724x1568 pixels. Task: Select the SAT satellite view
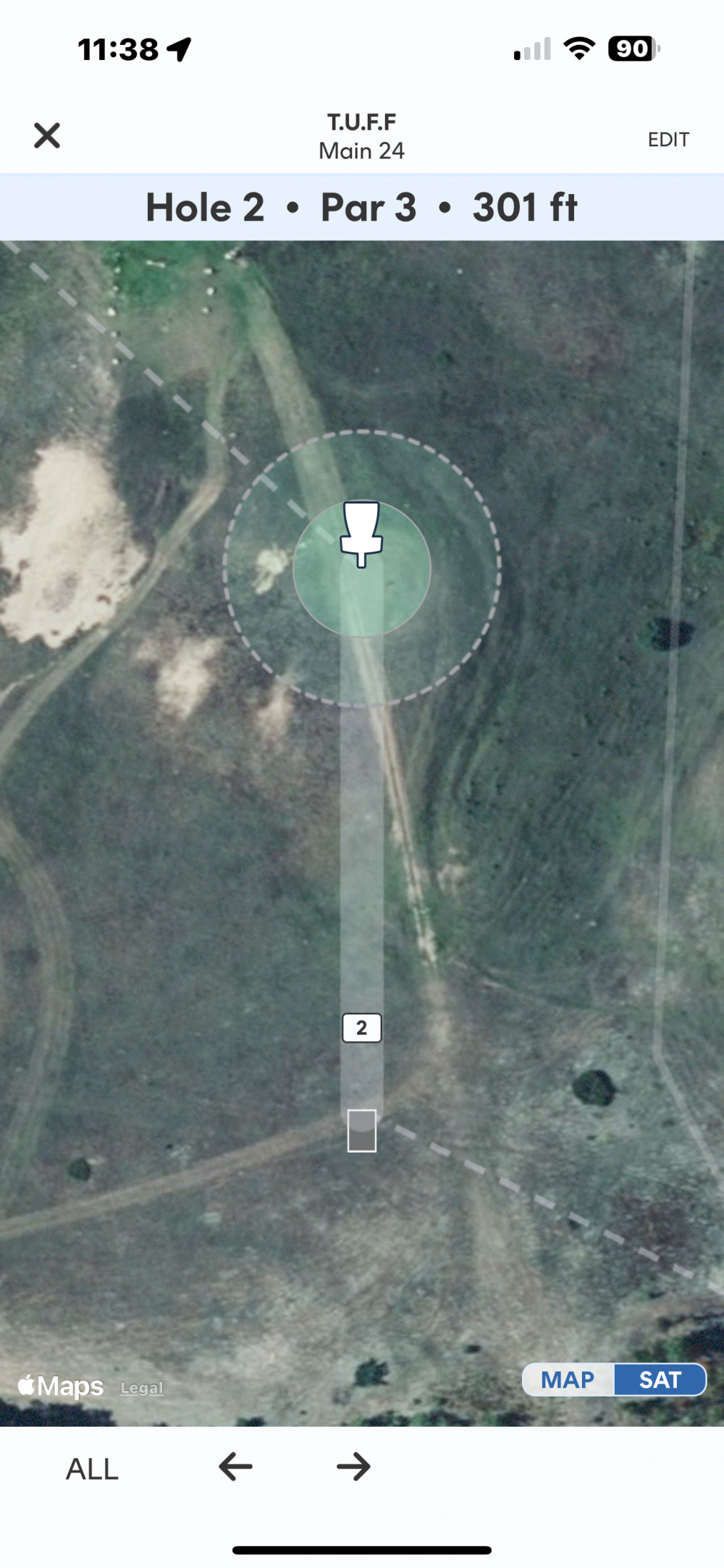coord(660,1380)
